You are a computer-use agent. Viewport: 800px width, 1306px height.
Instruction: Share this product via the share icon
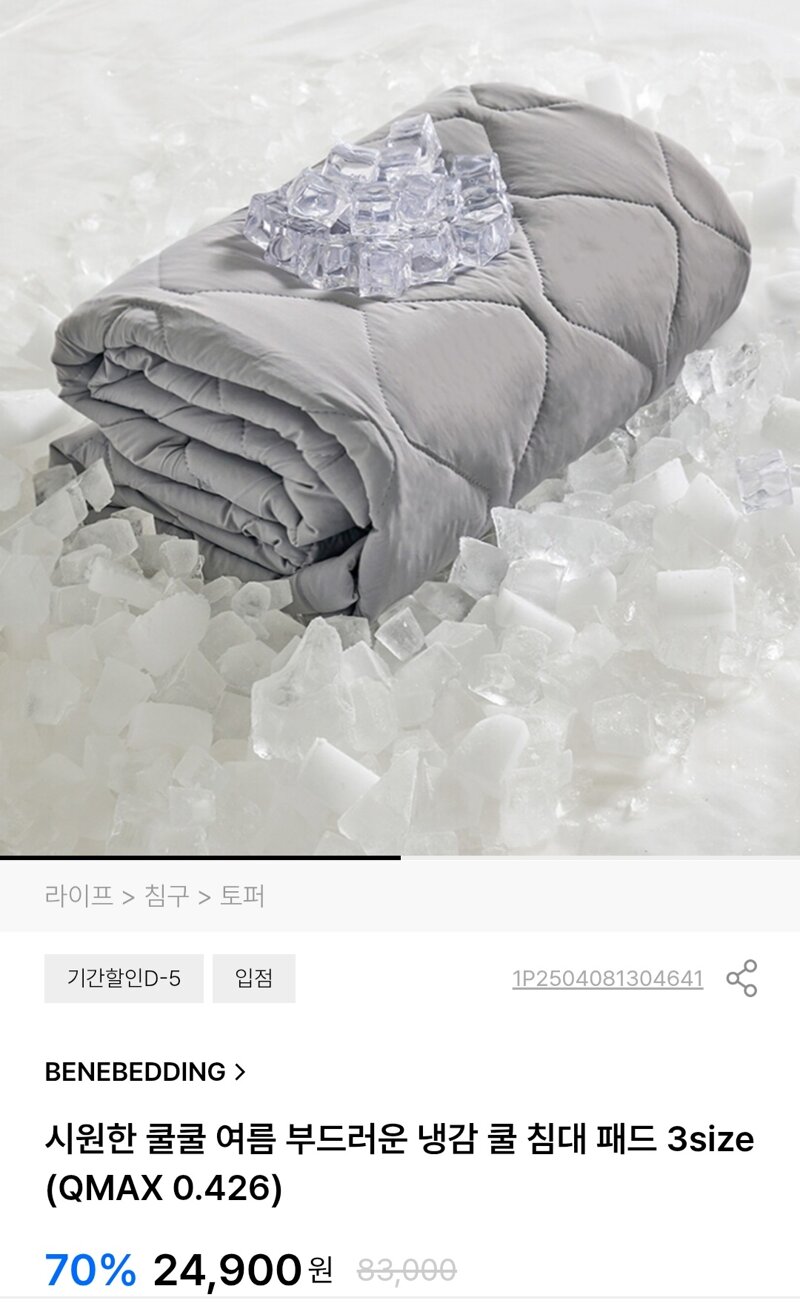tap(741, 978)
